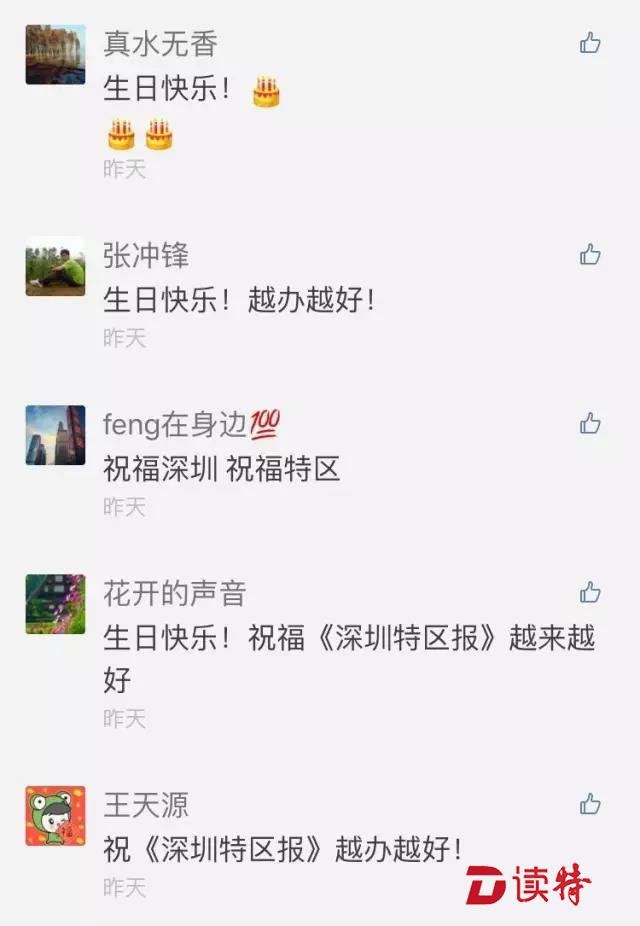Give a thumbs up to feng在身边's comment
640x926 pixels.
click(x=590, y=424)
